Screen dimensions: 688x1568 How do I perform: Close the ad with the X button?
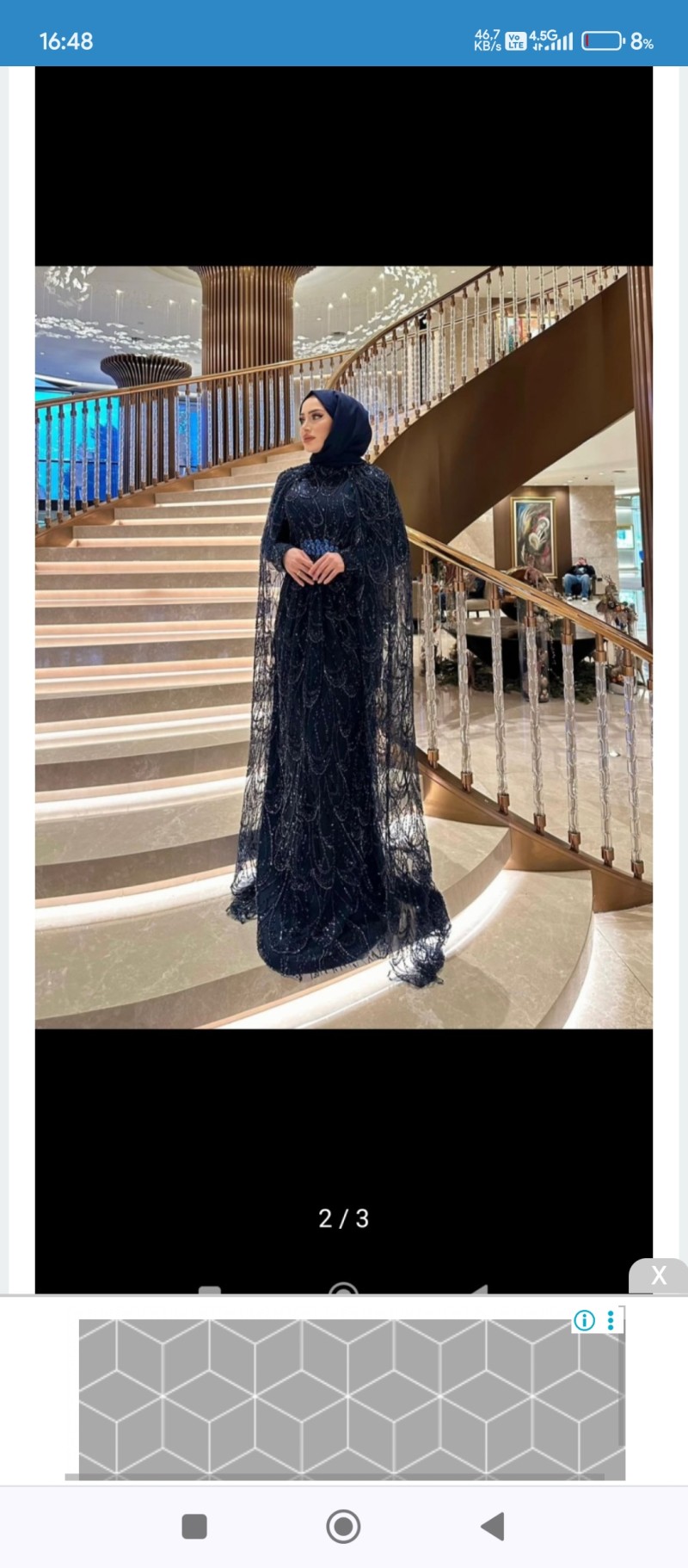click(658, 1275)
